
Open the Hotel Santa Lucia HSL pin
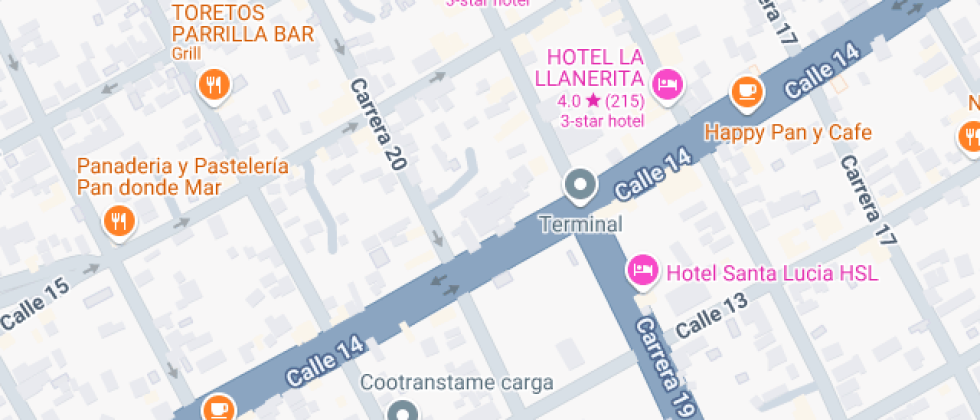tap(644, 270)
